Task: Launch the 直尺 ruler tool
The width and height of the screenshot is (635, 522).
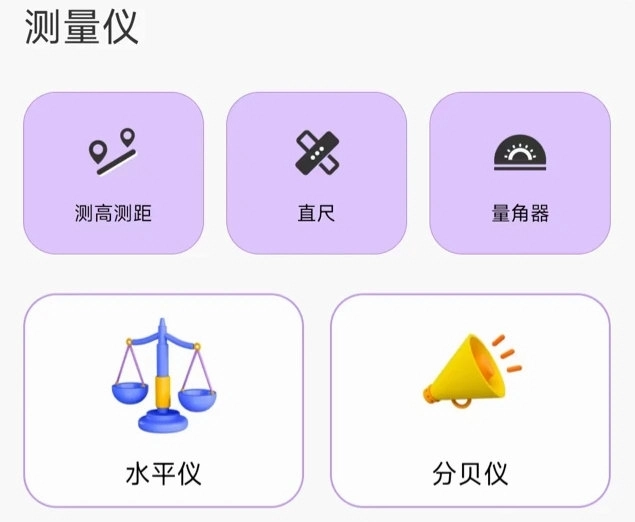Action: tap(316, 173)
